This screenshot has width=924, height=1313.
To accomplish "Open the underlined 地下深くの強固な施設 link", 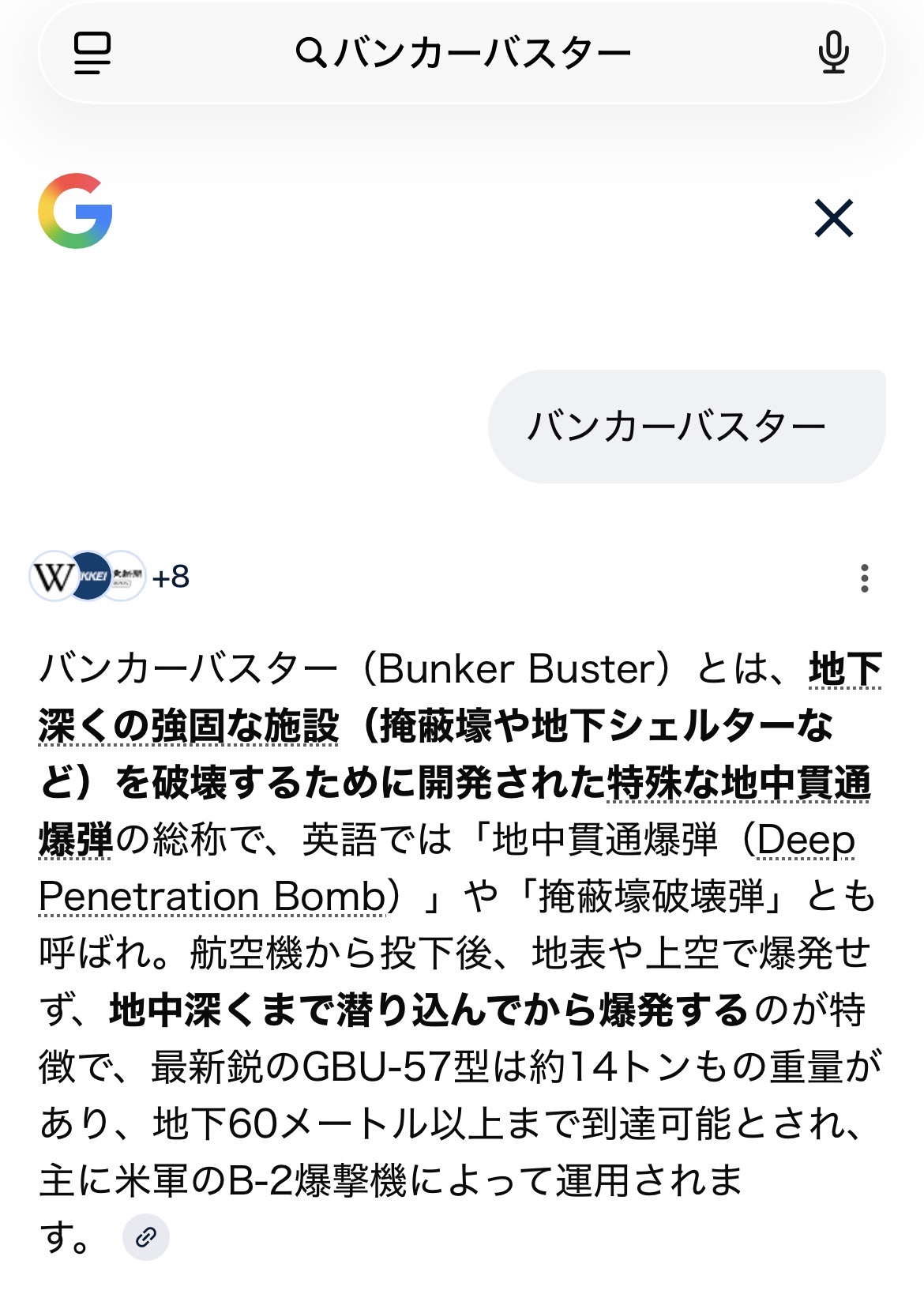I will [190, 727].
